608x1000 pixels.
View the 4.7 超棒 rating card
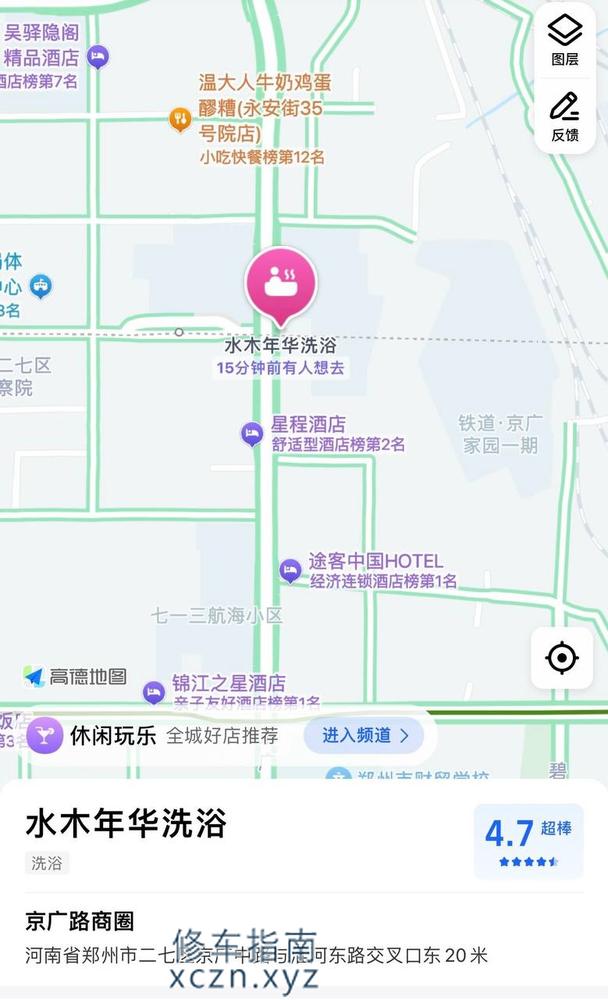(528, 840)
